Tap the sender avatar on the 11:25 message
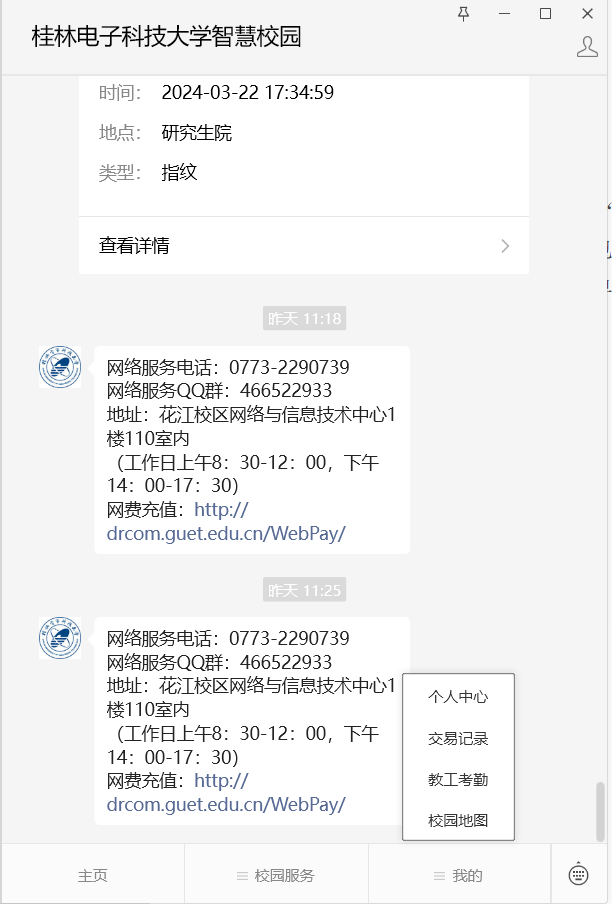This screenshot has height=904, width=612. pyautogui.click(x=60, y=638)
